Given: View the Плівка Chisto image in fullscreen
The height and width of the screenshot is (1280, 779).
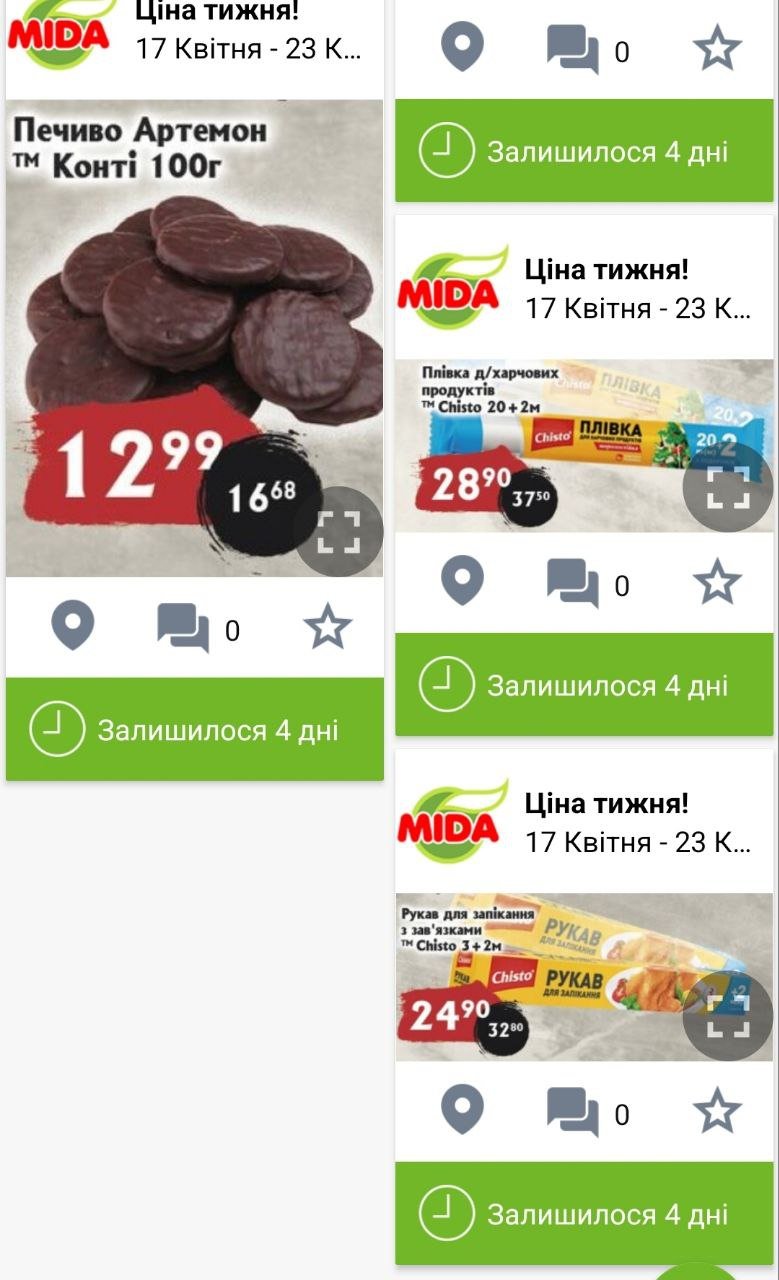Looking at the screenshot, I should click(x=727, y=487).
